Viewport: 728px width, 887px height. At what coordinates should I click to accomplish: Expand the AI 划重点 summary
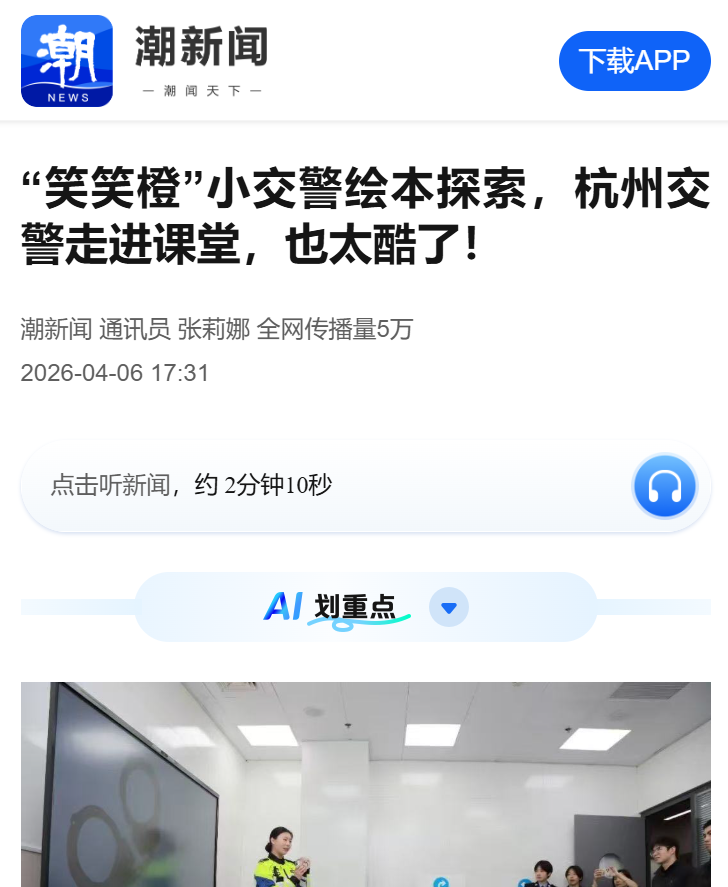[x=449, y=607]
